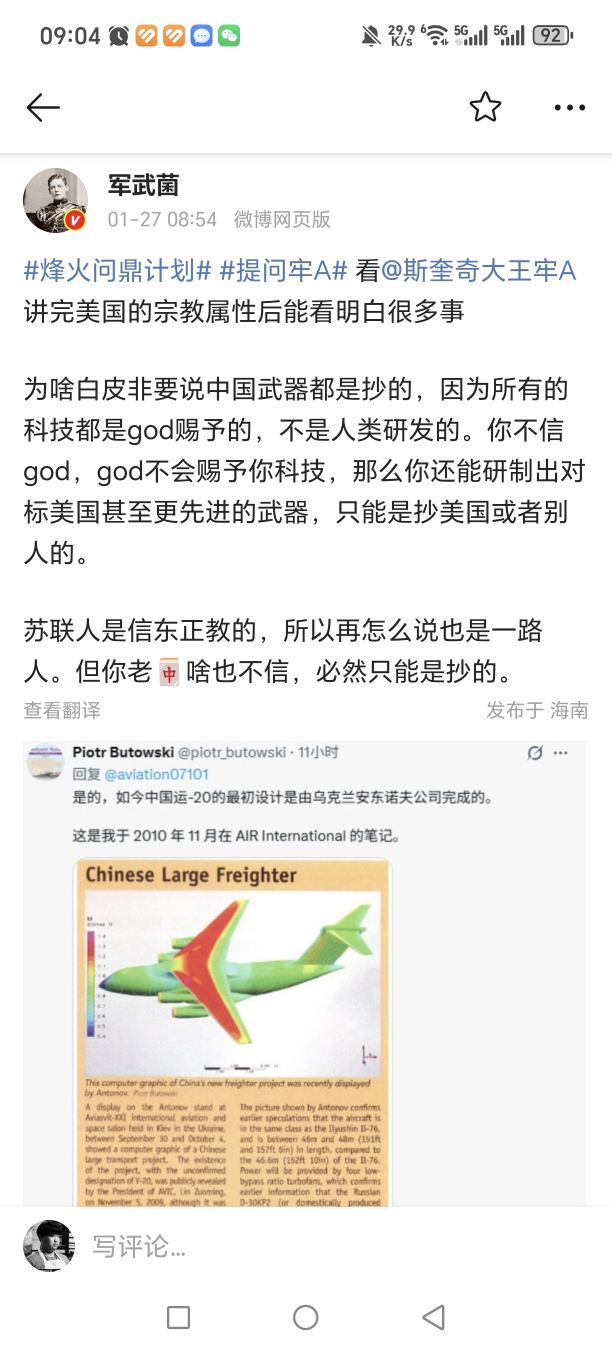Go back using the top-left arrow
The width and height of the screenshot is (612, 1350).
[x=43, y=108]
